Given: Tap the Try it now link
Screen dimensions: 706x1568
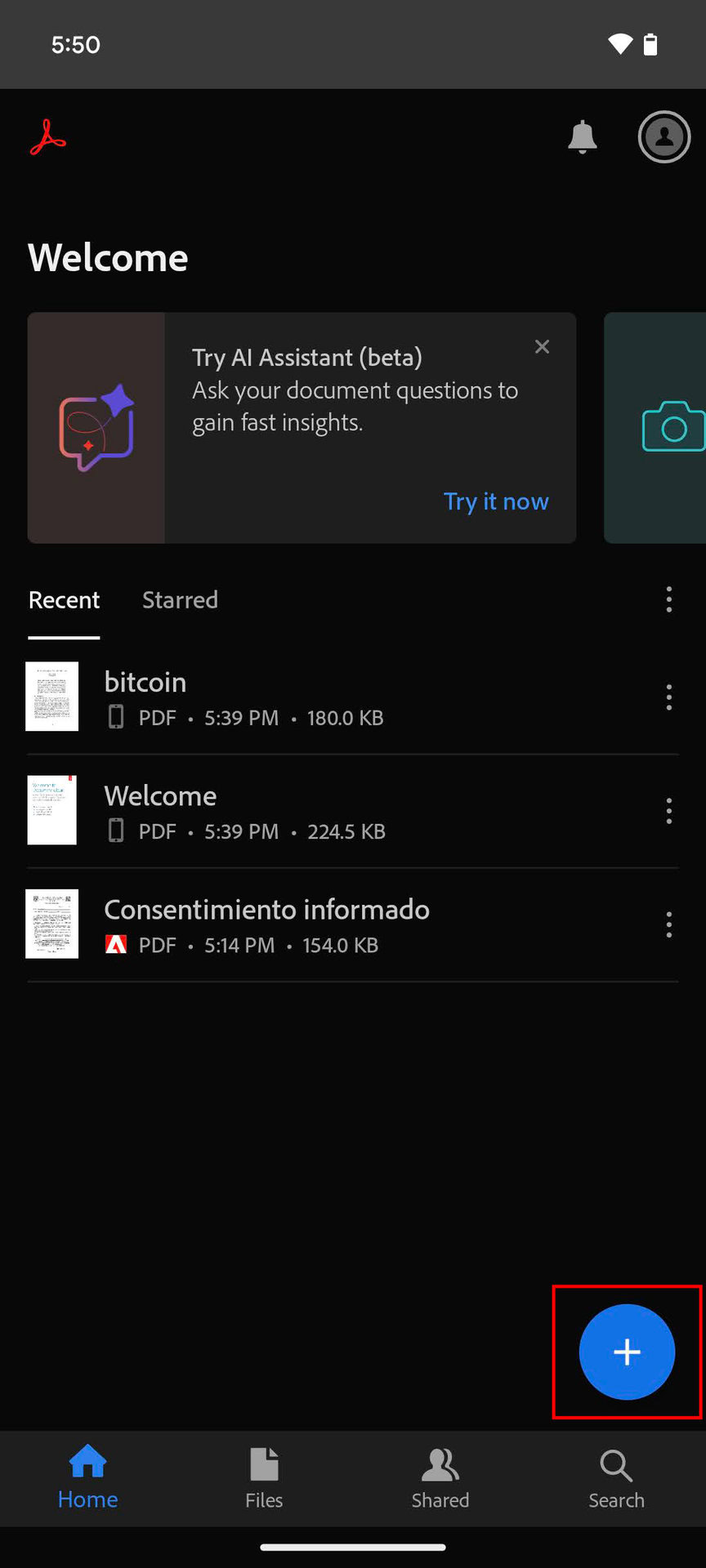Looking at the screenshot, I should click(495, 501).
